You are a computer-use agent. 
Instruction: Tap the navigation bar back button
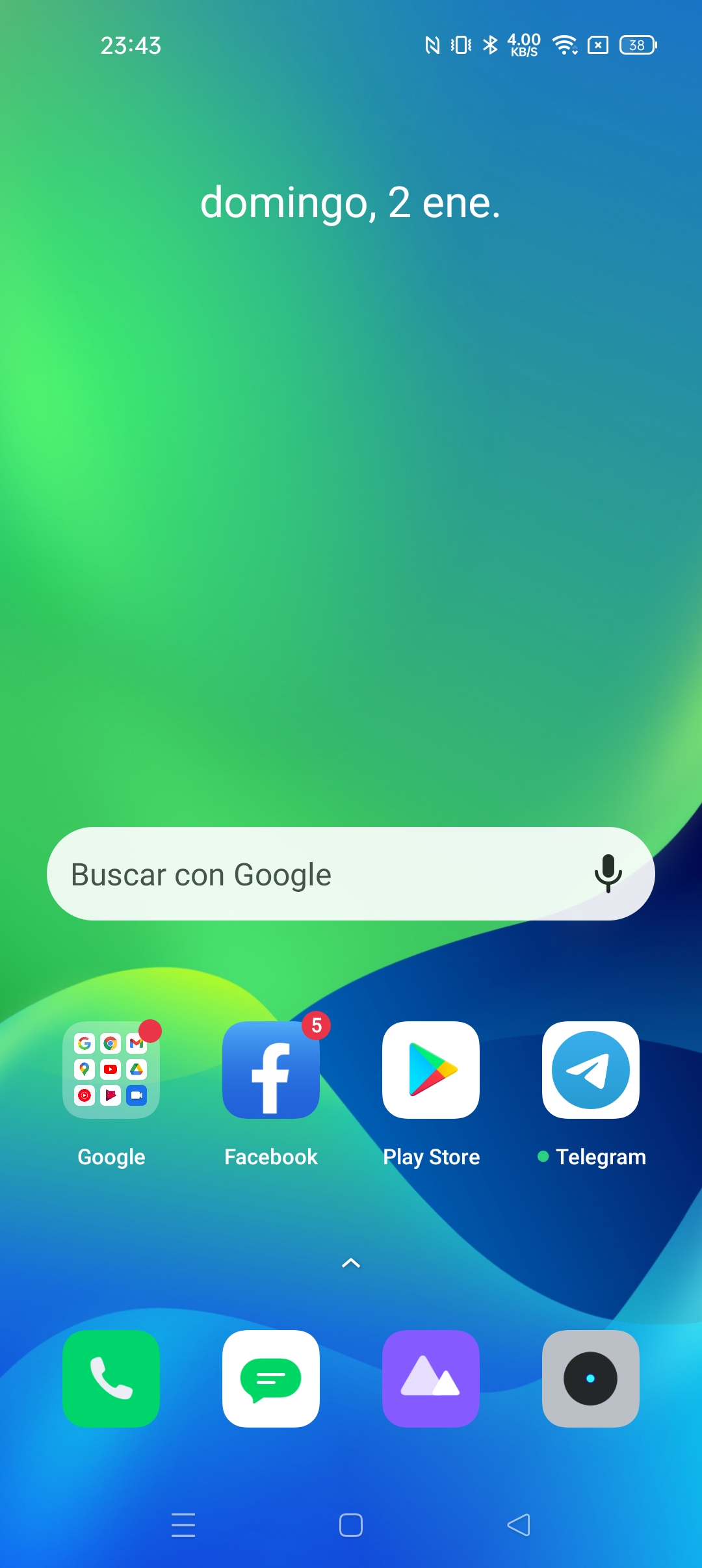click(x=519, y=1525)
